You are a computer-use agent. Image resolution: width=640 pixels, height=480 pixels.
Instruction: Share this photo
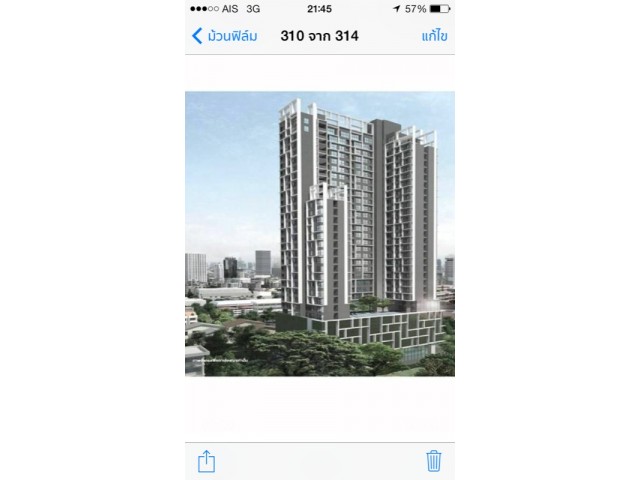206,460
